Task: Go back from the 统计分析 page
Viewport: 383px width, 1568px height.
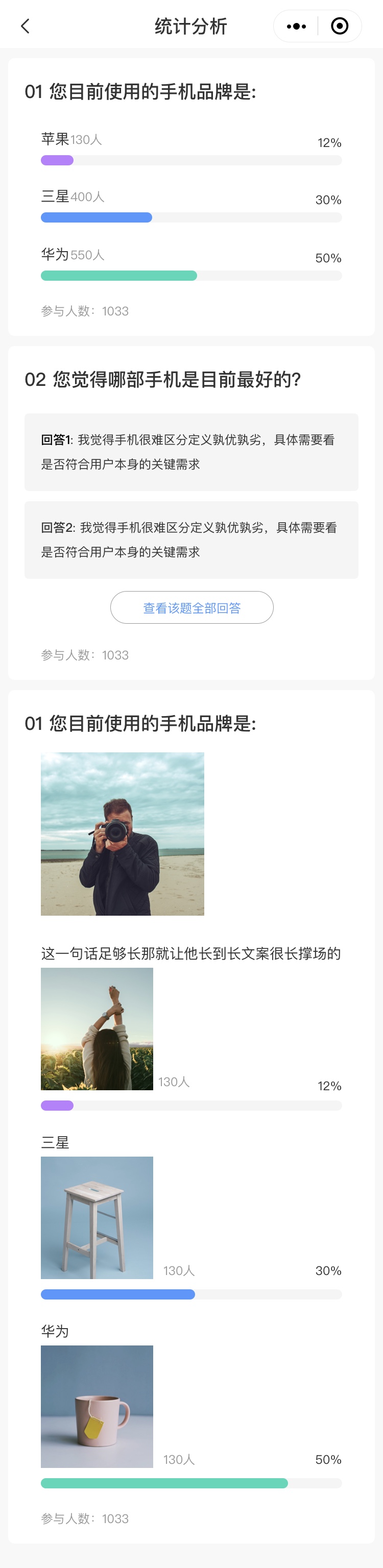Action: click(x=25, y=26)
